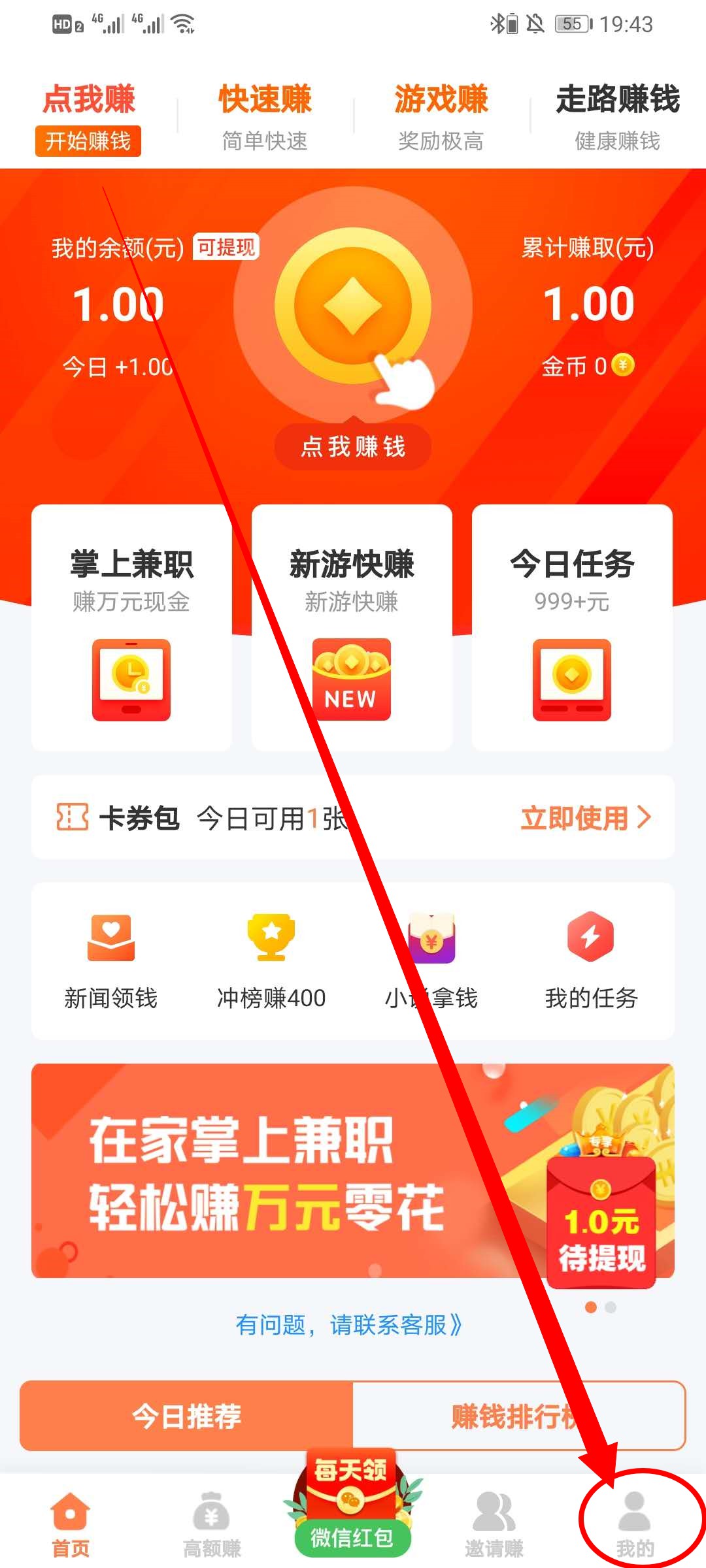706x1568 pixels.
Task: Open 冲榜赚400
Action: pyautogui.click(x=271, y=960)
